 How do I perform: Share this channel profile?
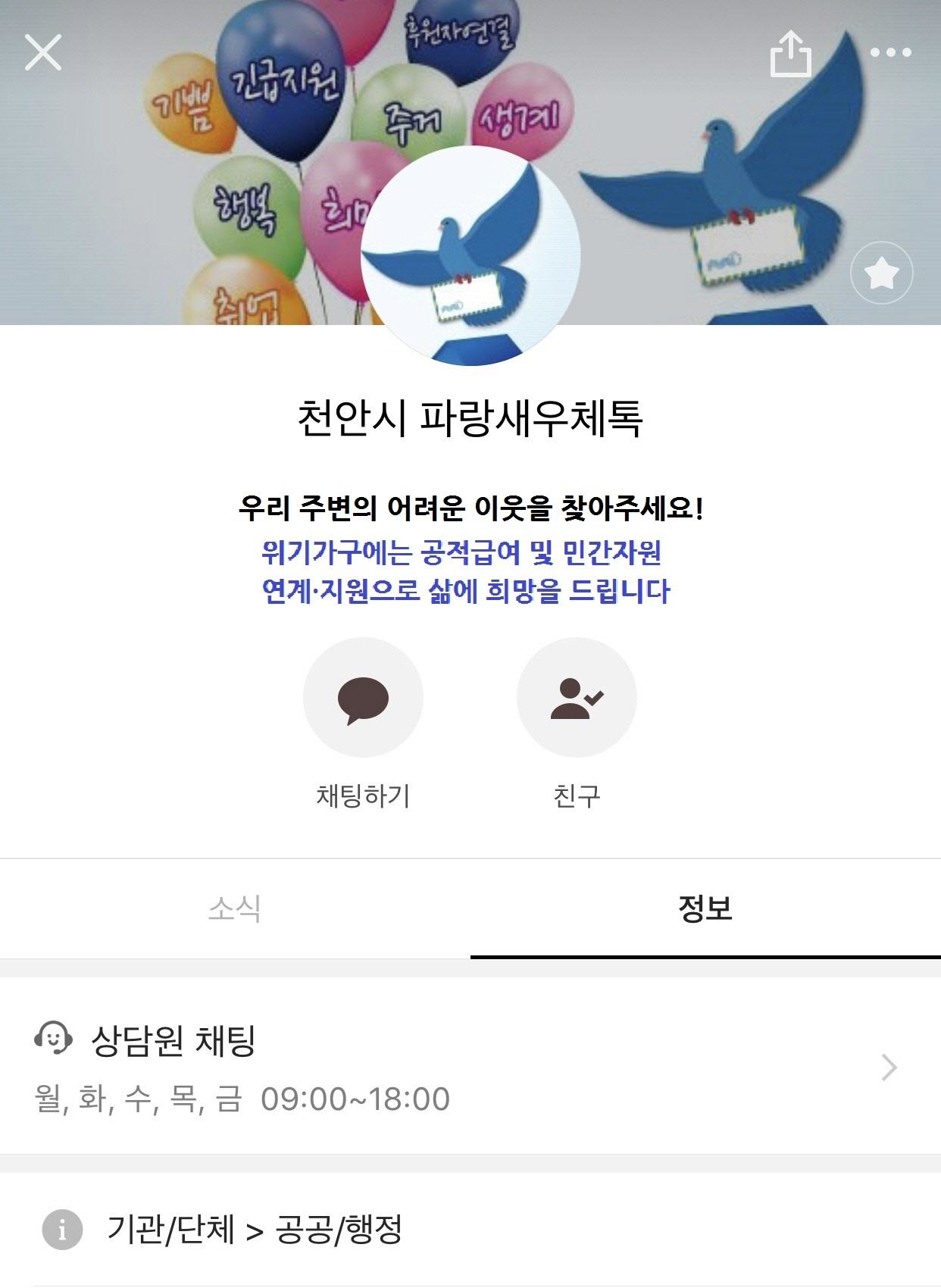790,54
